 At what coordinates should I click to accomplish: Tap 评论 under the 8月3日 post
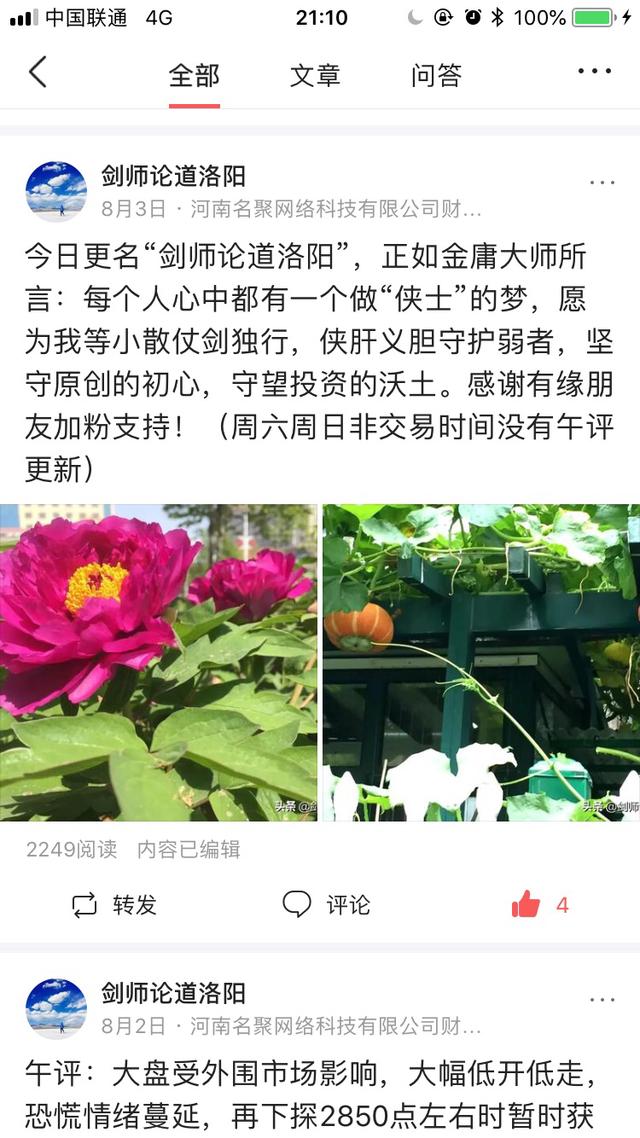coord(326,905)
